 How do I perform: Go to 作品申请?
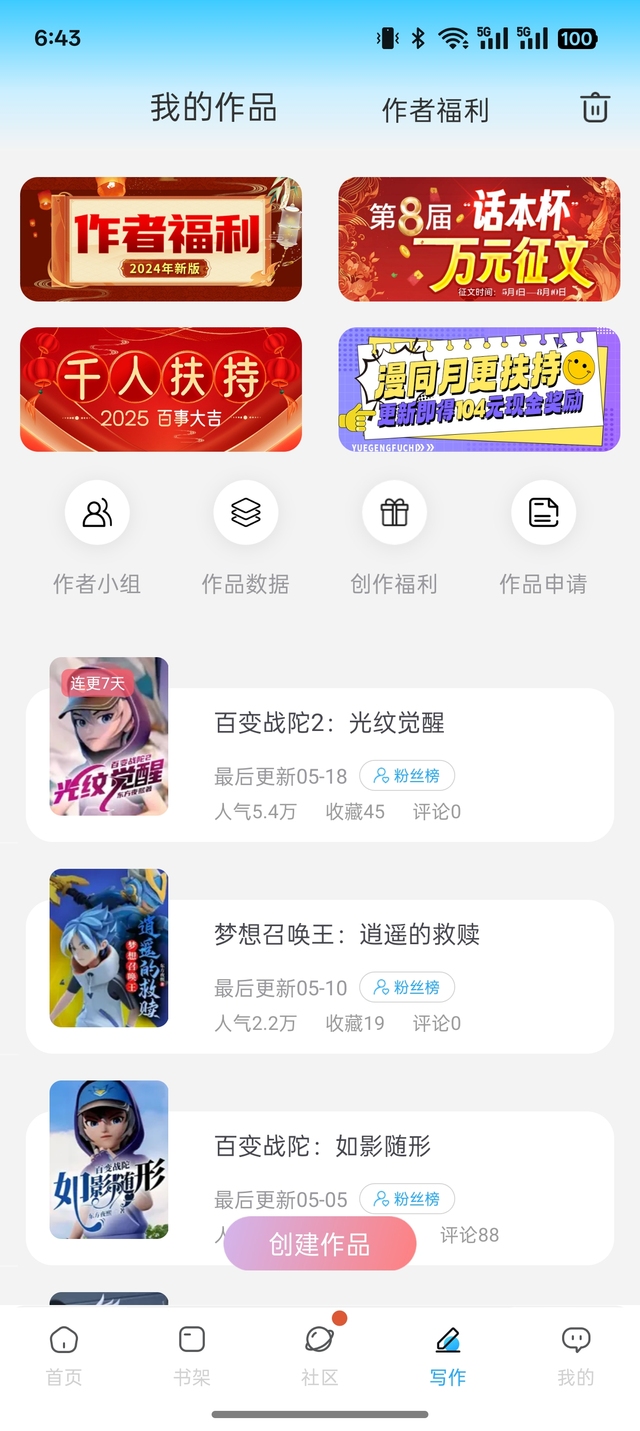point(543,537)
